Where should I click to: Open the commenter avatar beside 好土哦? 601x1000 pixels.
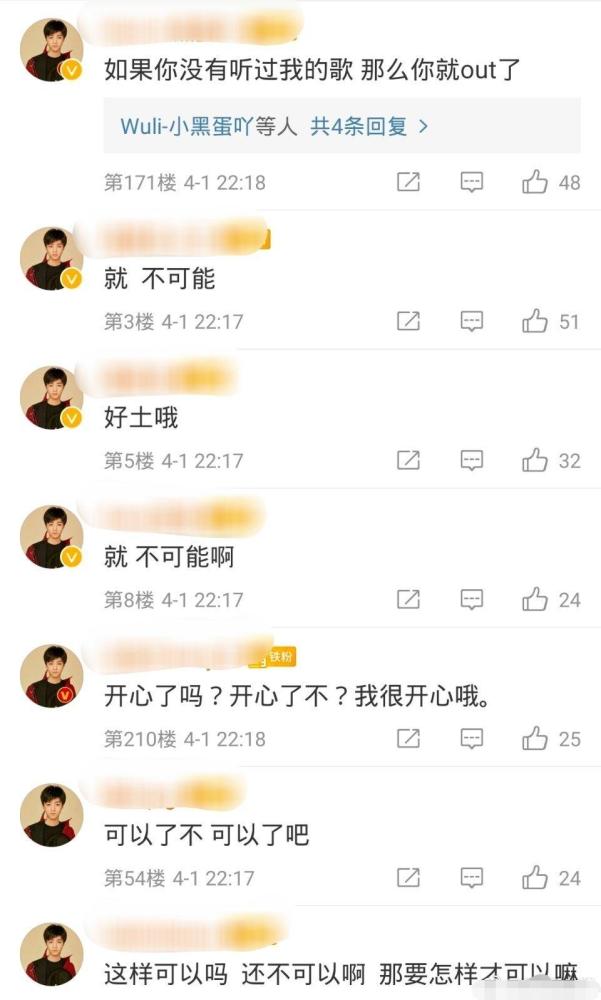pos(52,397)
